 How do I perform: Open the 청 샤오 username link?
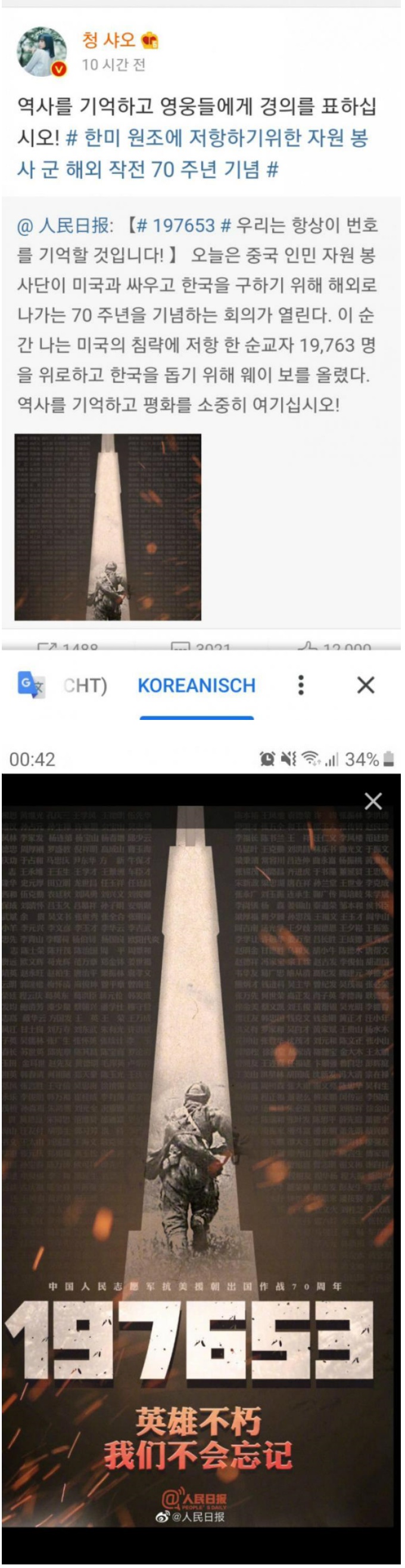109,40
